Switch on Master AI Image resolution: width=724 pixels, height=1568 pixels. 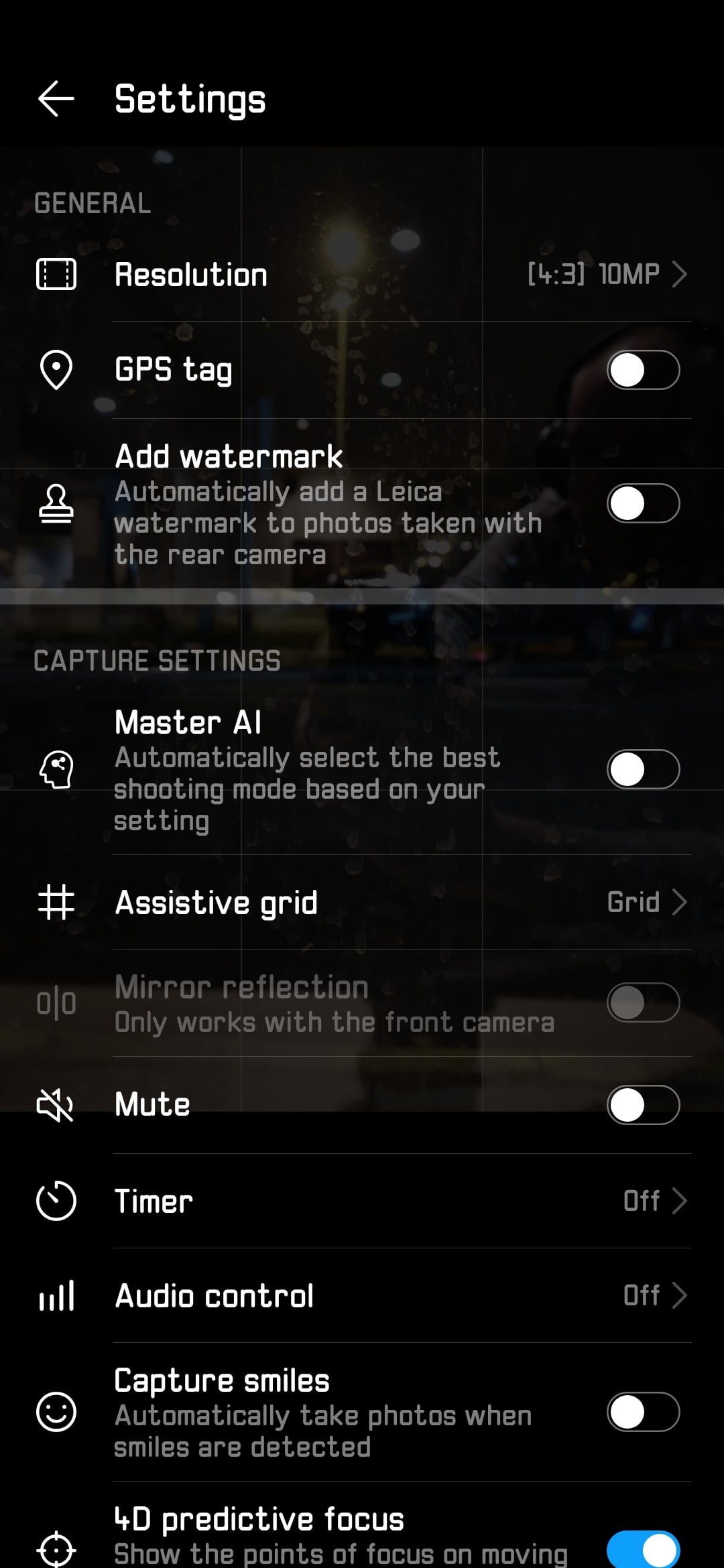(x=642, y=769)
